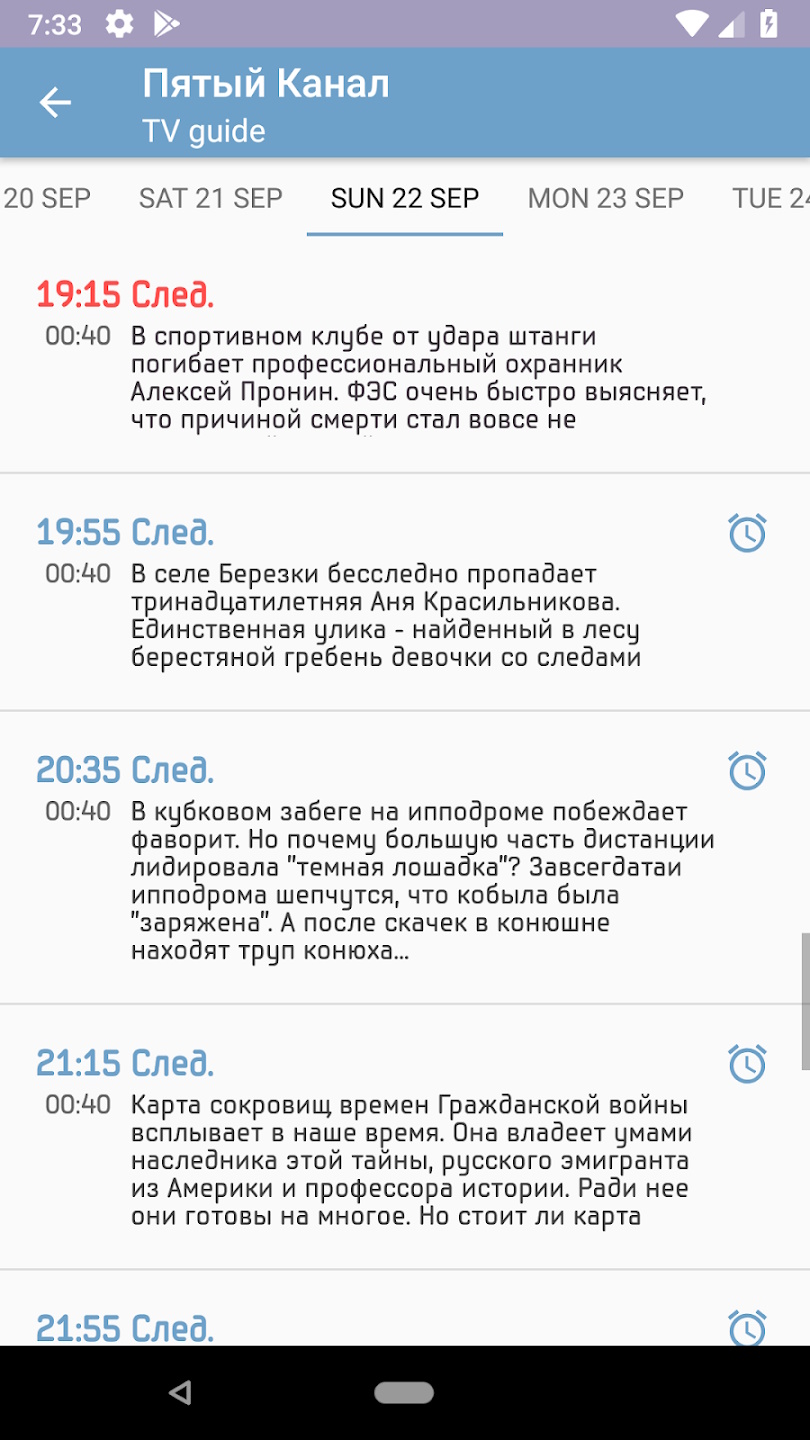This screenshot has width=810, height=1440.
Task: Set a reminder alarm for the 20:35 show
Action: pyautogui.click(x=747, y=770)
